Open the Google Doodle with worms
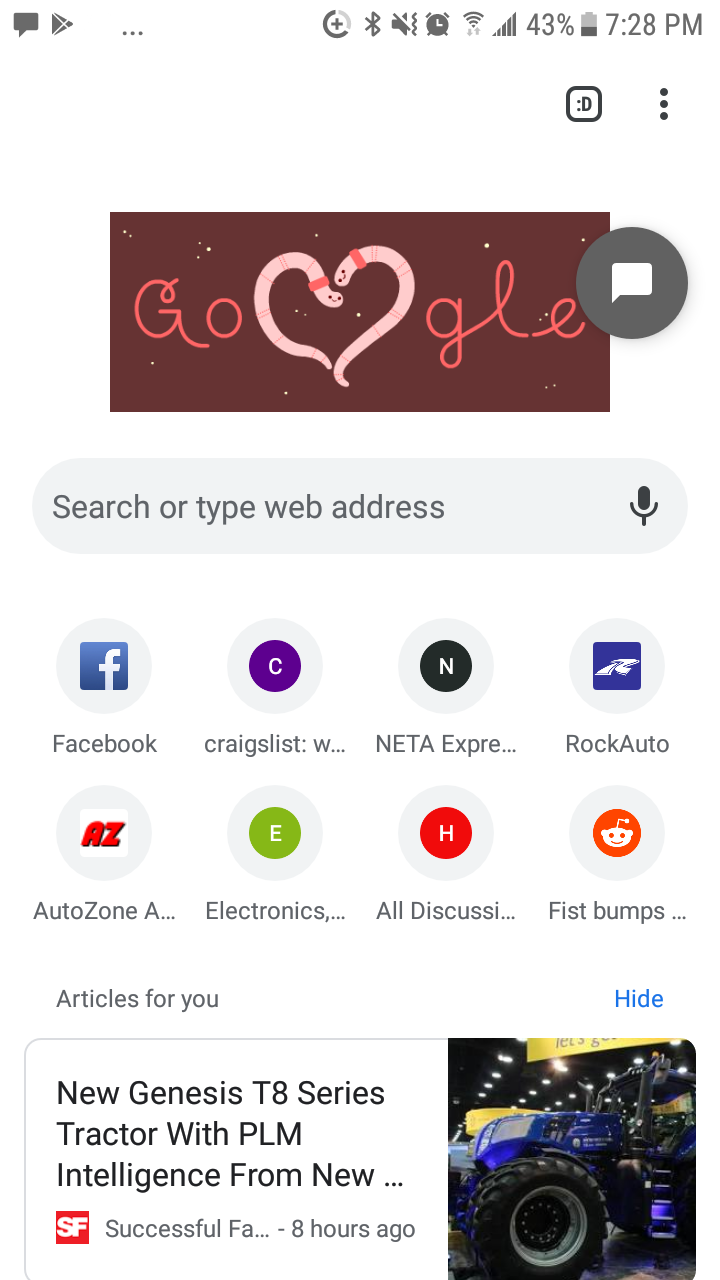The image size is (720, 1280). point(360,312)
